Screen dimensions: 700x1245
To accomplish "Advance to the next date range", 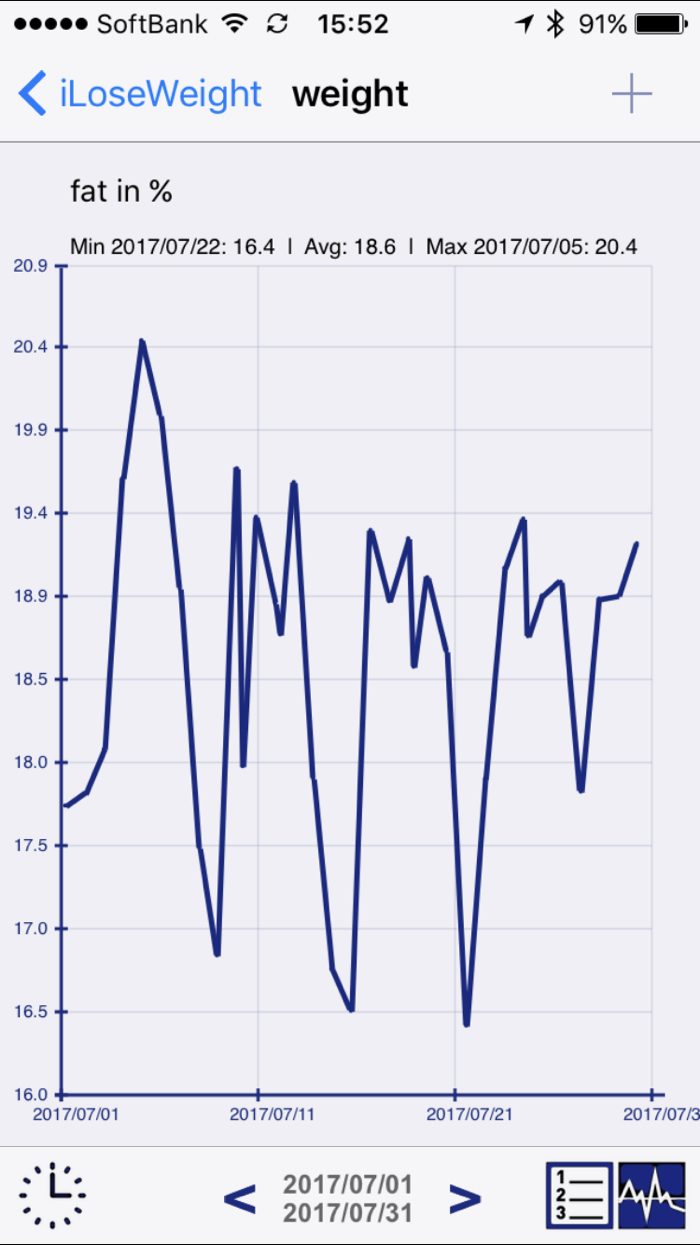I will point(464,1198).
